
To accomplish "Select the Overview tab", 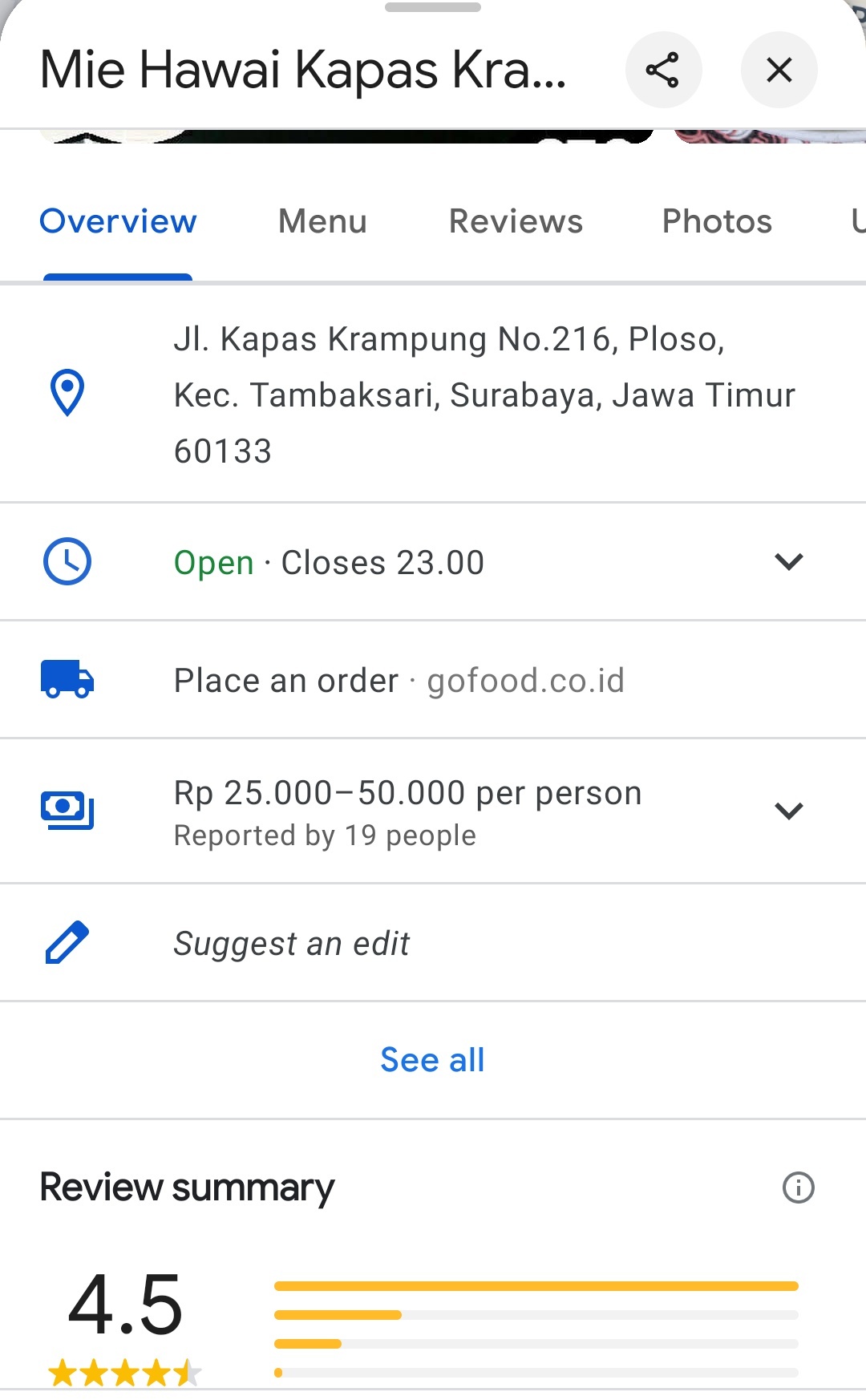I will (x=118, y=221).
